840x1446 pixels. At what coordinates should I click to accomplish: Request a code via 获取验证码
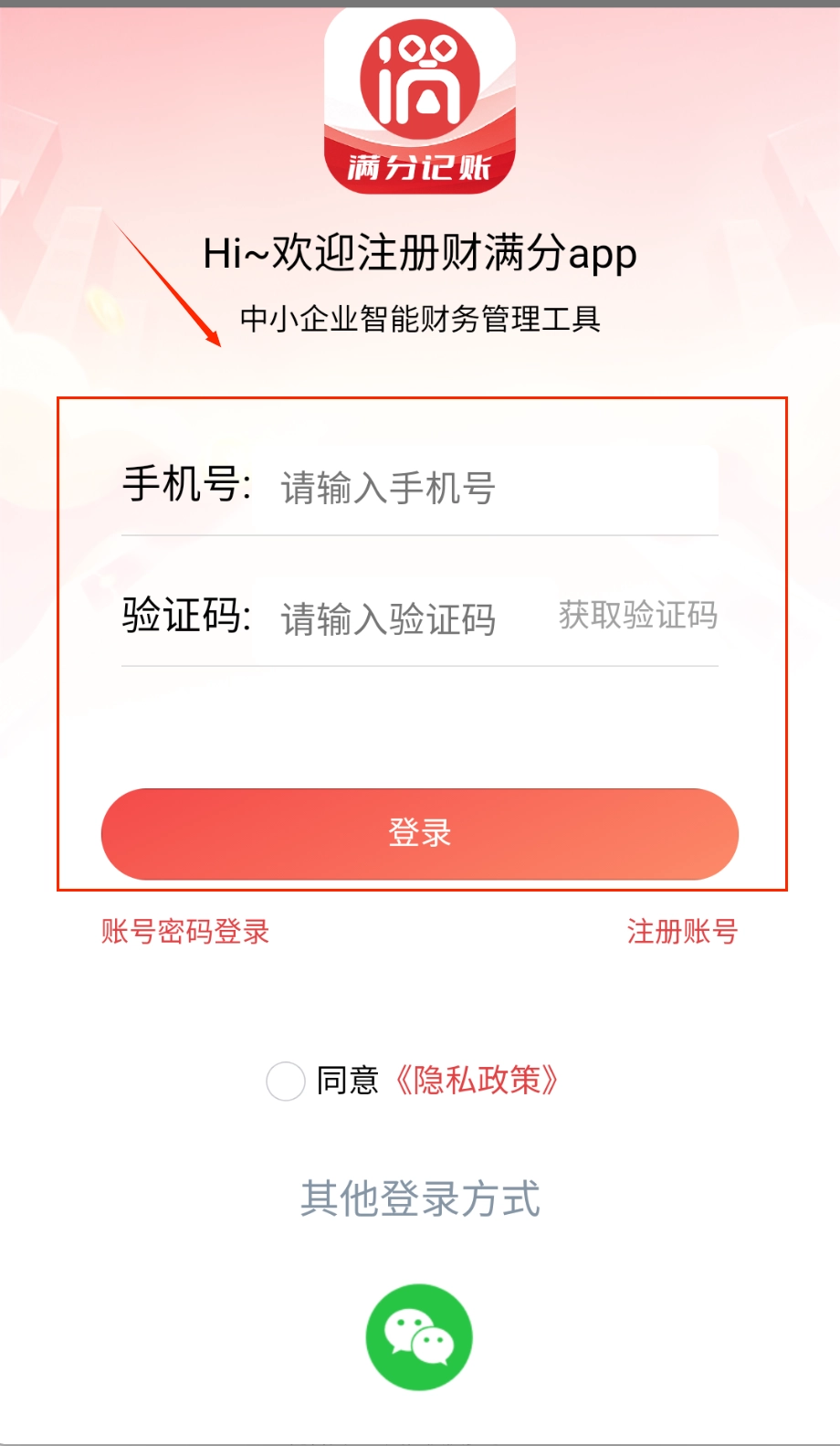[637, 616]
